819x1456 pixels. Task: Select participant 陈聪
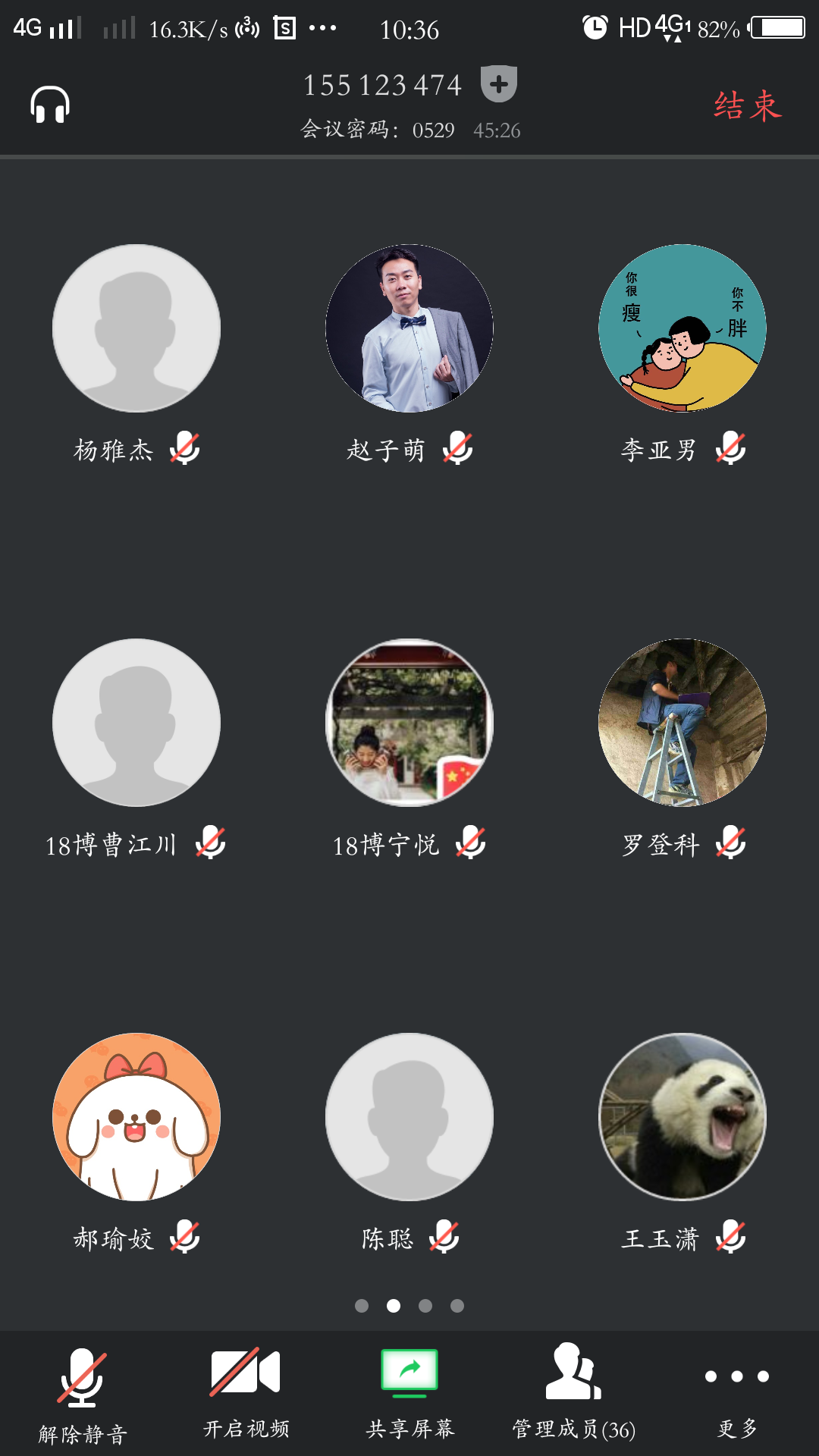point(409,1117)
